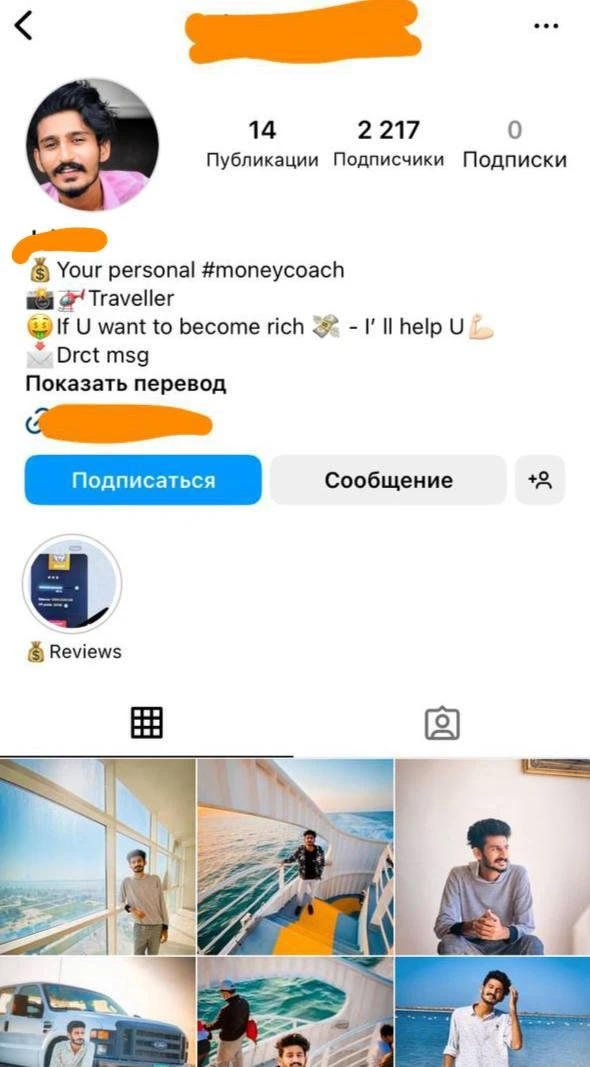Open the Подписчики followers list

tap(389, 144)
